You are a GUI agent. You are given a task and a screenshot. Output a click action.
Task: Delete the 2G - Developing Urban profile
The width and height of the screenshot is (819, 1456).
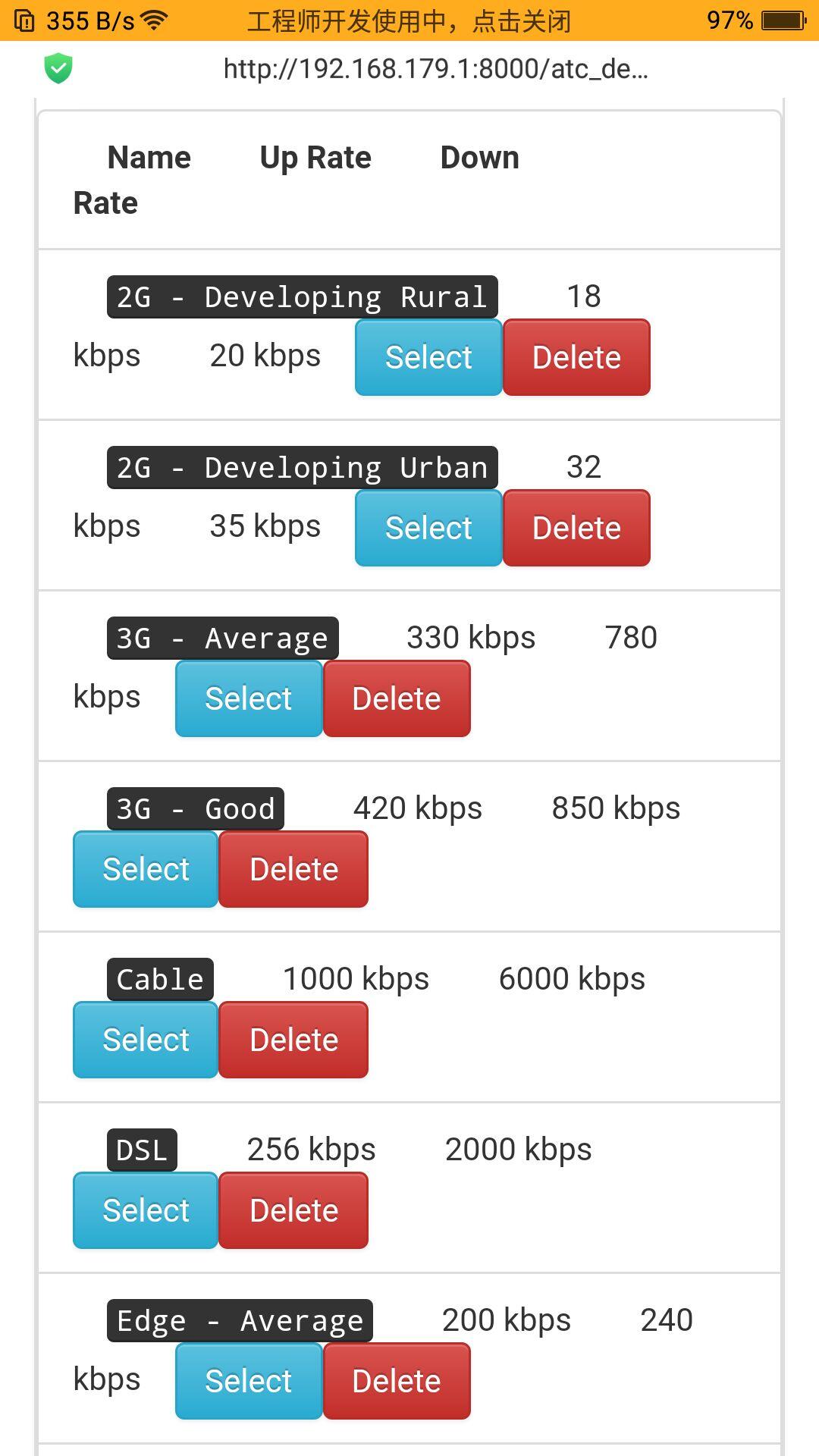click(x=576, y=528)
